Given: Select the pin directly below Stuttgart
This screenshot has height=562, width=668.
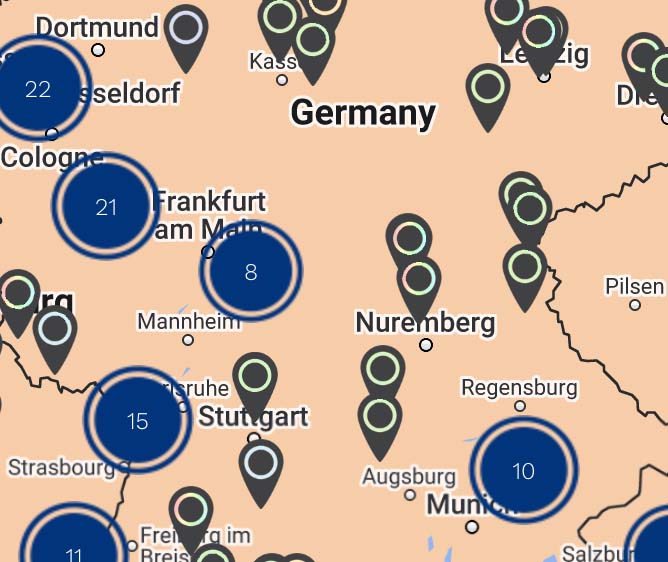Looking at the screenshot, I should click(261, 464).
